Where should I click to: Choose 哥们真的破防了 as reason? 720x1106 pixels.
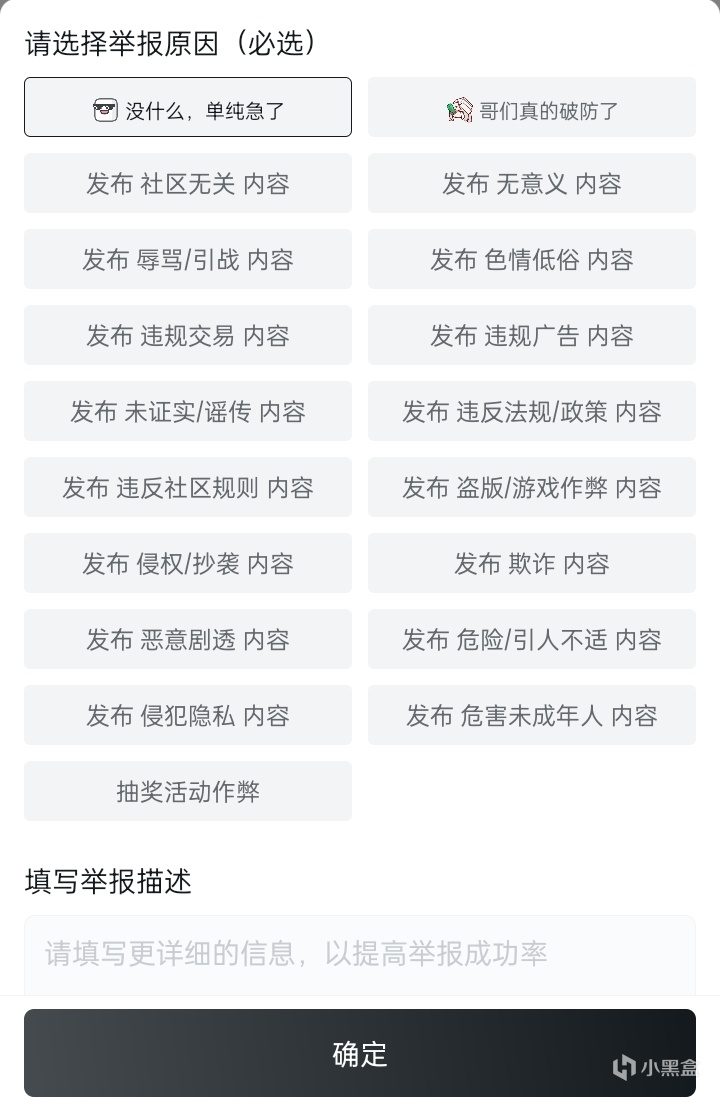[x=532, y=107]
